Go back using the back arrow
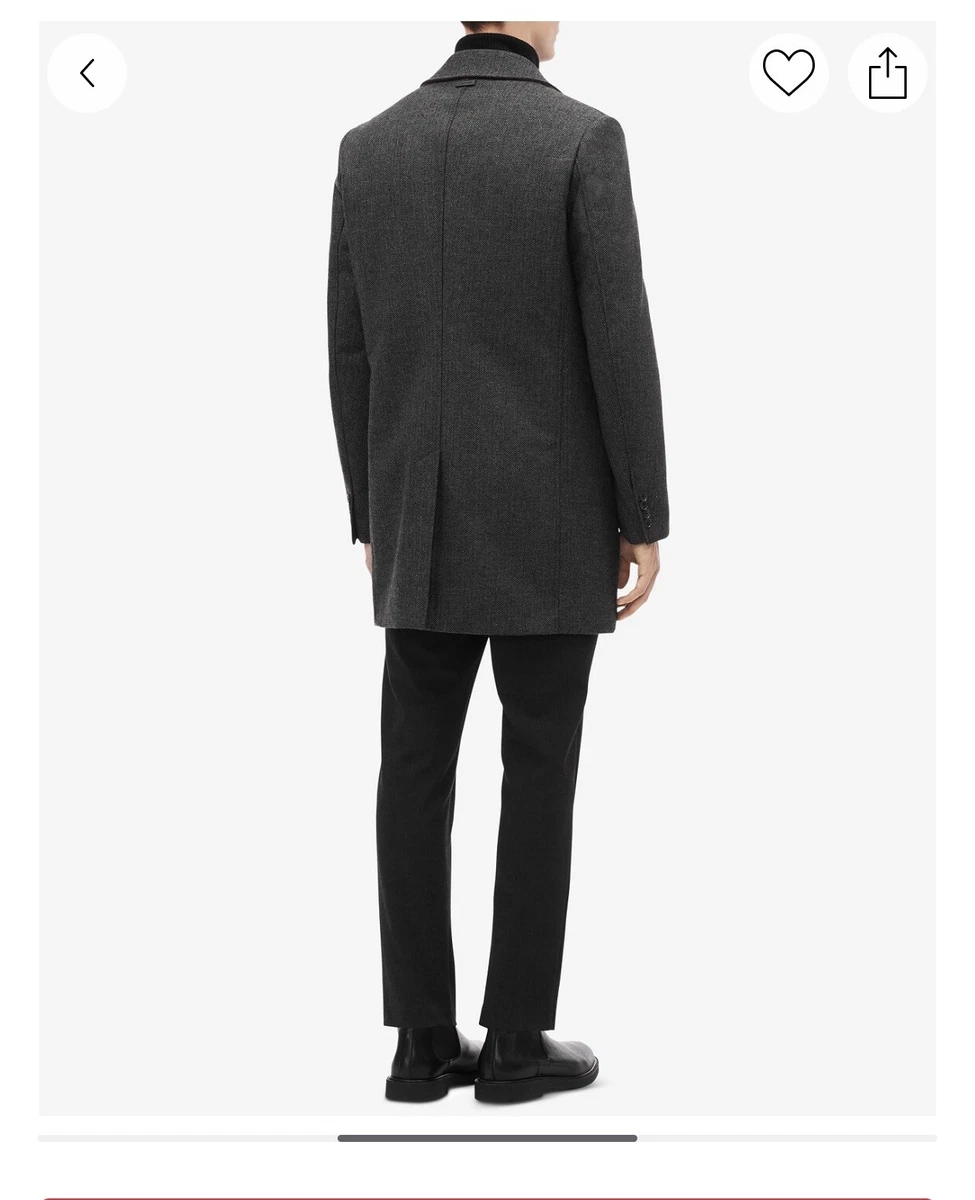This screenshot has width=975, height=1200. (87, 73)
